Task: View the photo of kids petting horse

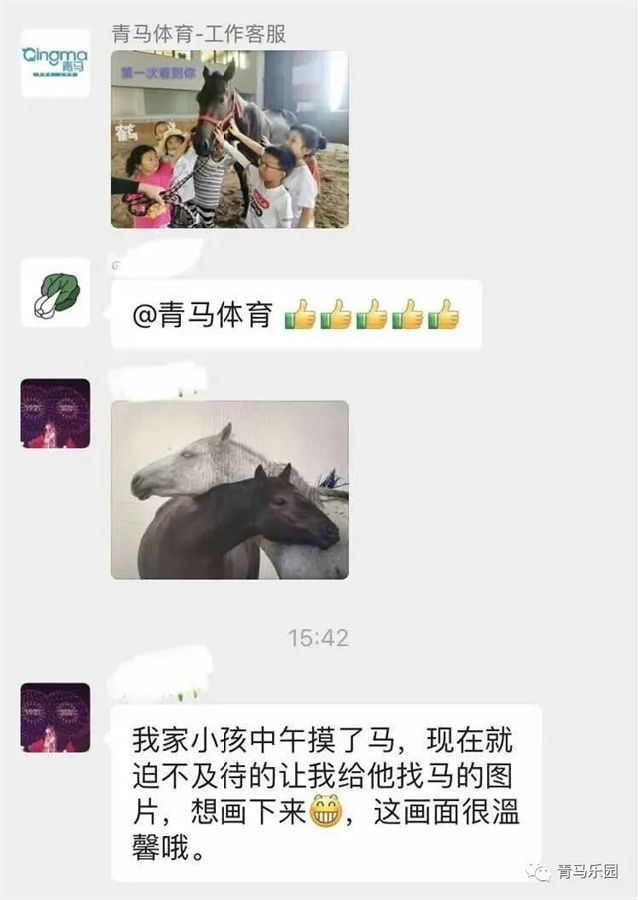Action: click(x=229, y=139)
